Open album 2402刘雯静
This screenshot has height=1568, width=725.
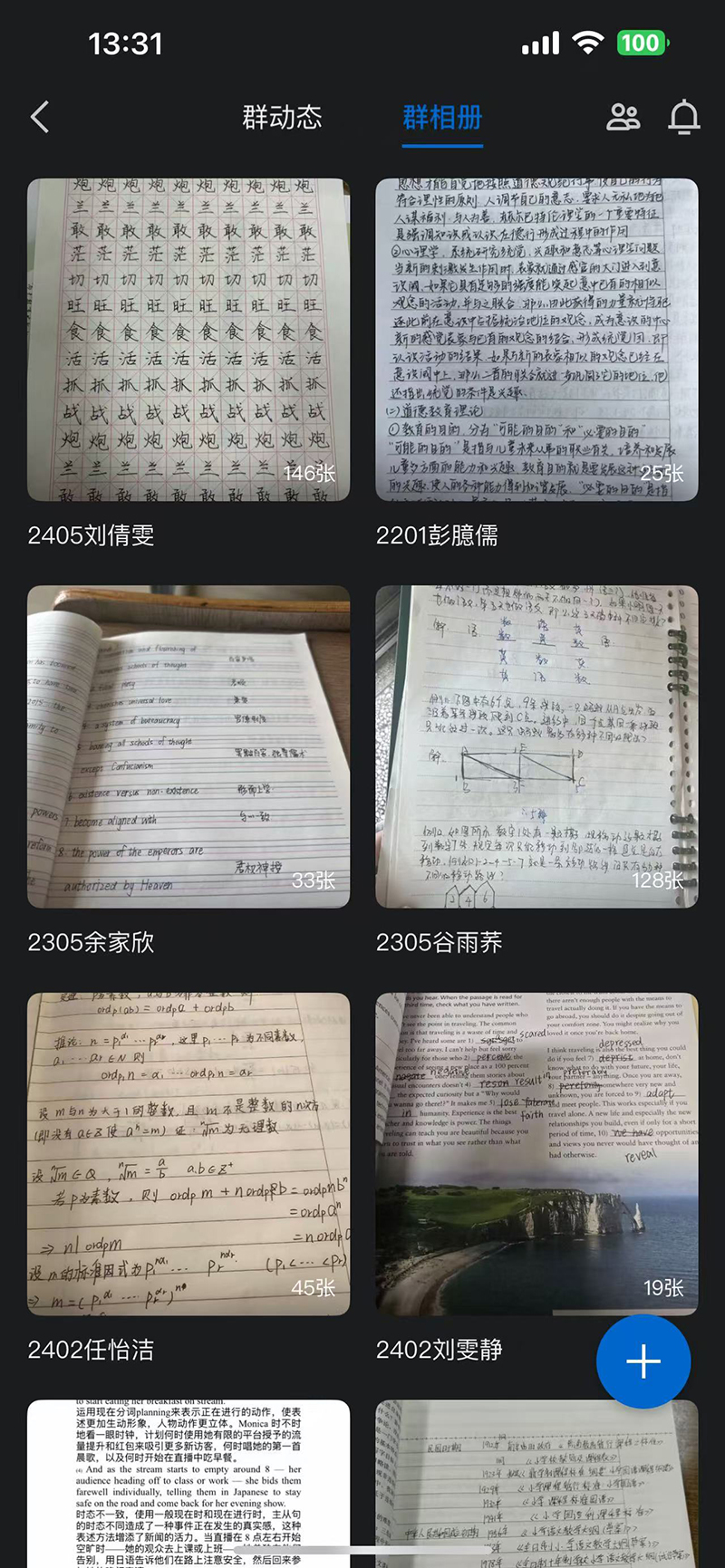(x=536, y=1154)
